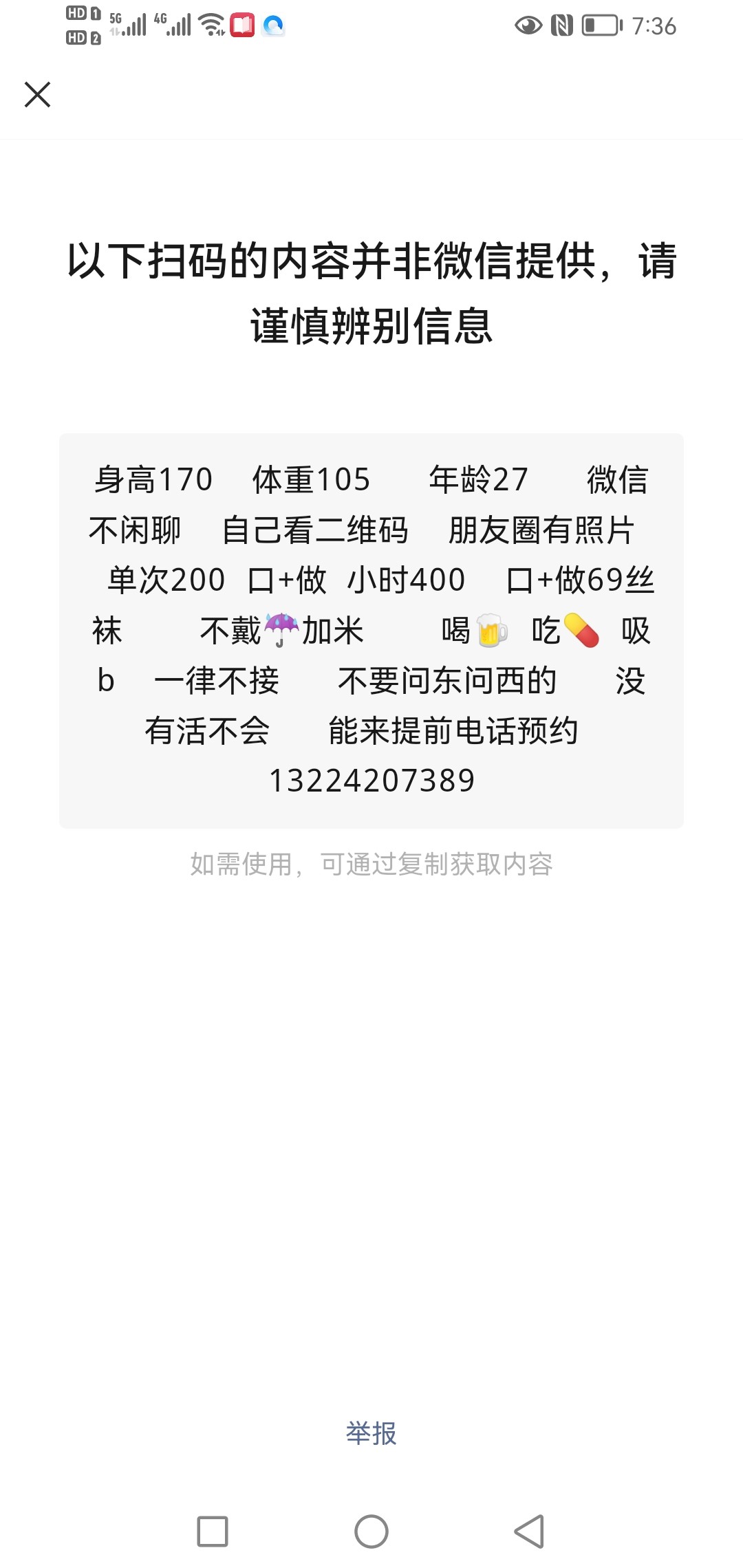This screenshot has height=1568, width=743.
Task: Click the eye protection mode status icon
Action: pos(528,26)
